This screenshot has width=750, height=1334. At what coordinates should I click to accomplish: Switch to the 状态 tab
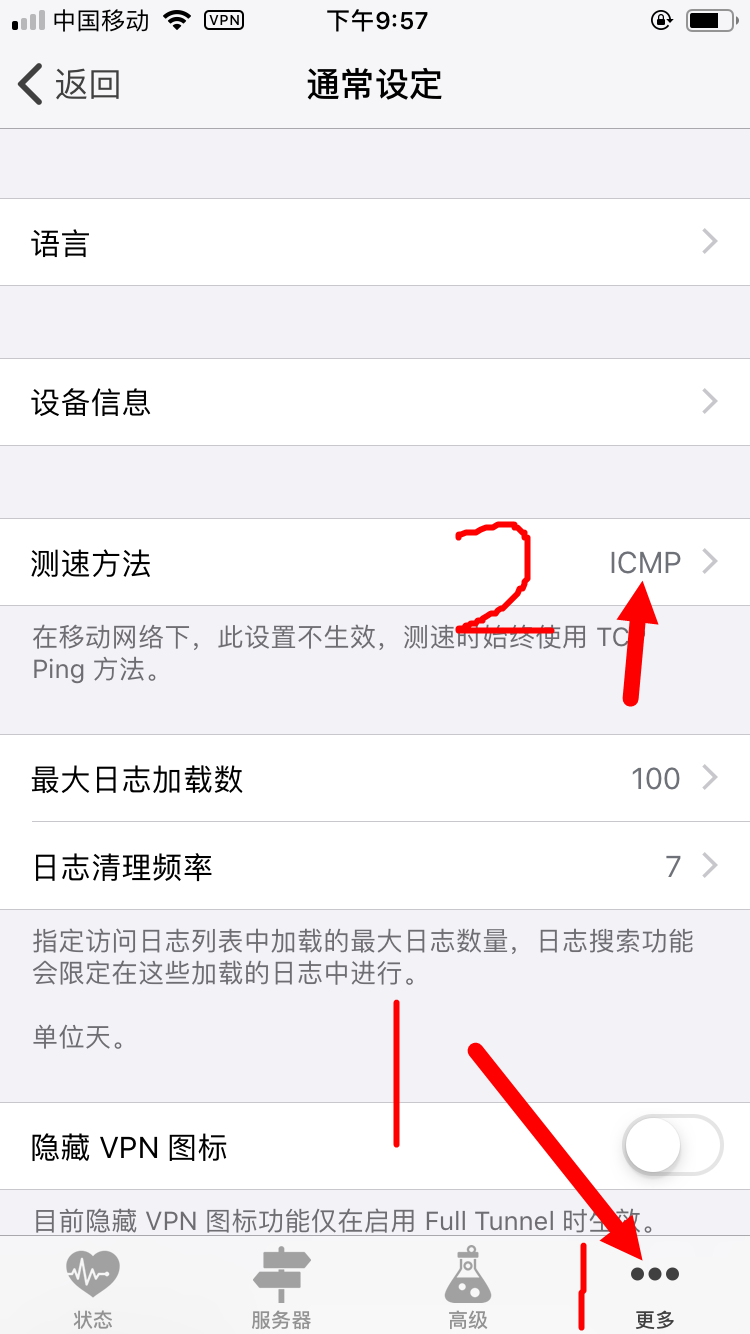93,1286
